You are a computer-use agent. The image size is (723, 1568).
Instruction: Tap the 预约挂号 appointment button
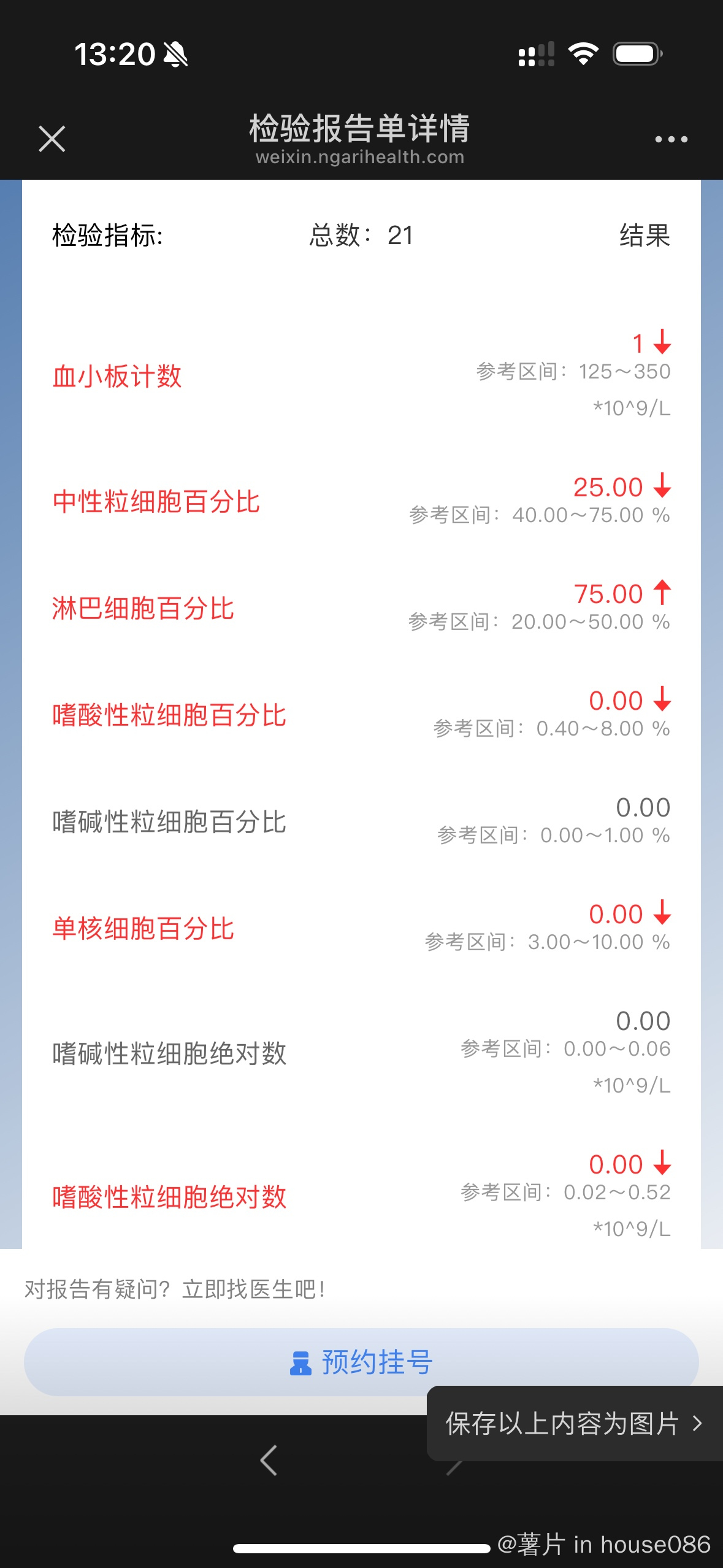361,1362
